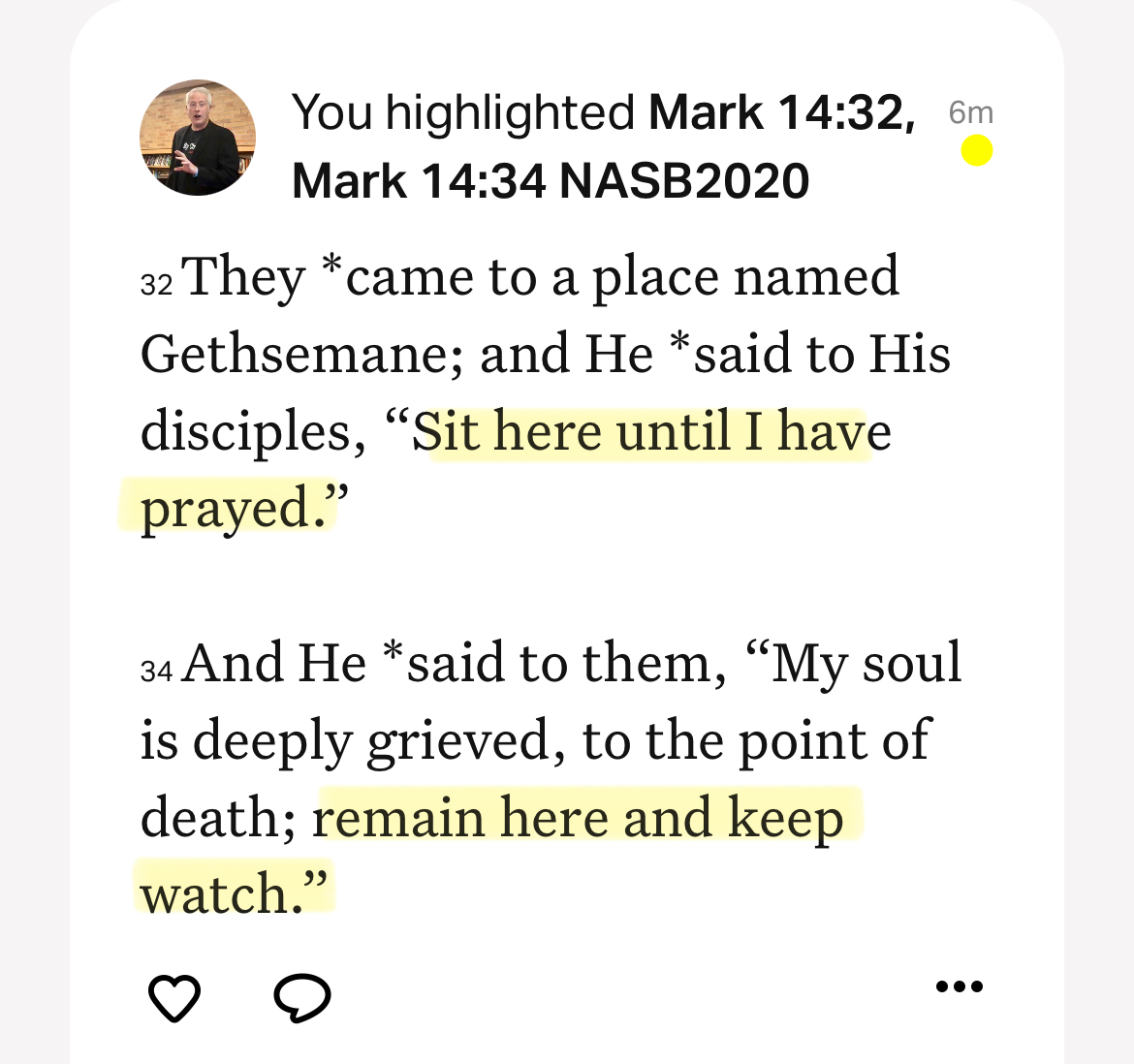
Task: Open the Mark 14:32, Mark 14:34 reference
Action: [x=601, y=147]
